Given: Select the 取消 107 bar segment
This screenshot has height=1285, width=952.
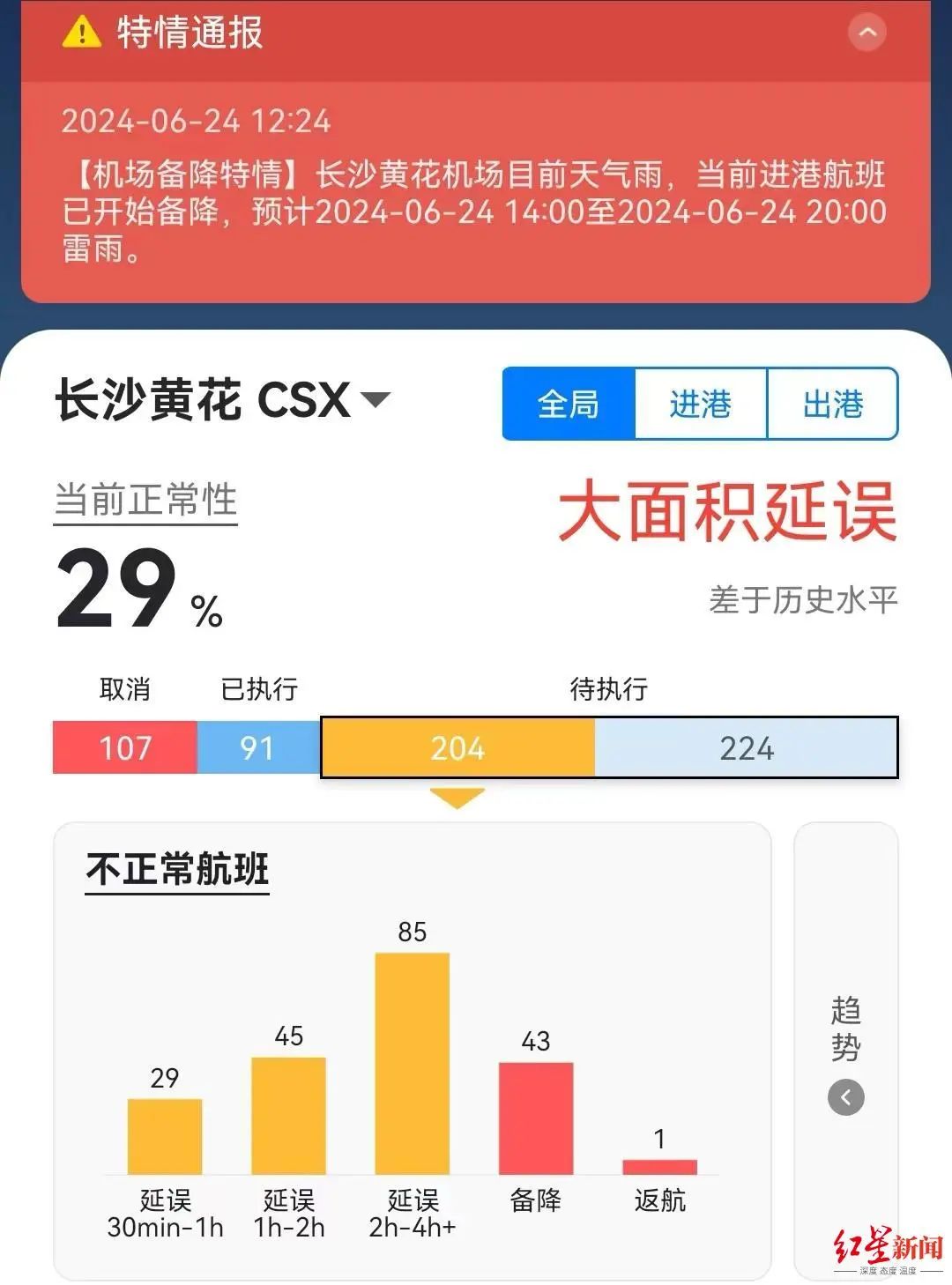Looking at the screenshot, I should [124, 748].
